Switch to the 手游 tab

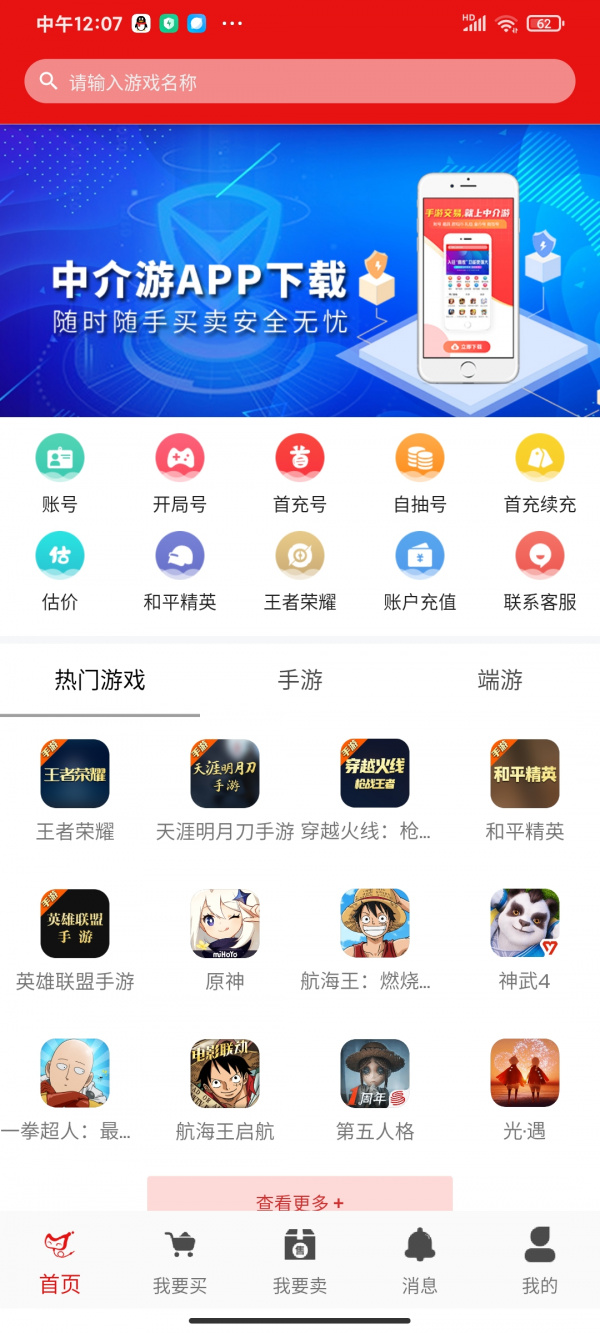coord(300,681)
